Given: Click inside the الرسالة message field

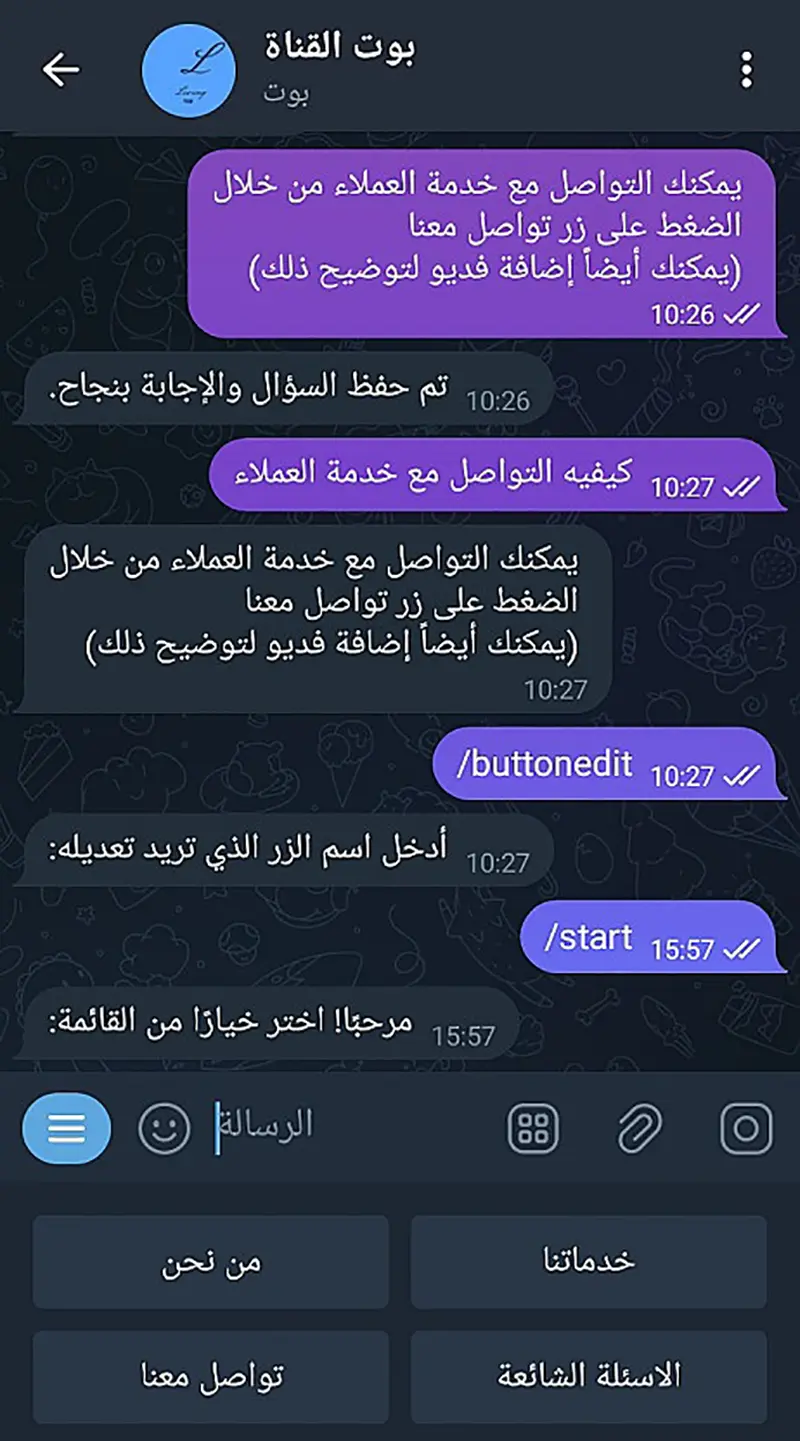Looking at the screenshot, I should pyautogui.click(x=300, y=1127).
